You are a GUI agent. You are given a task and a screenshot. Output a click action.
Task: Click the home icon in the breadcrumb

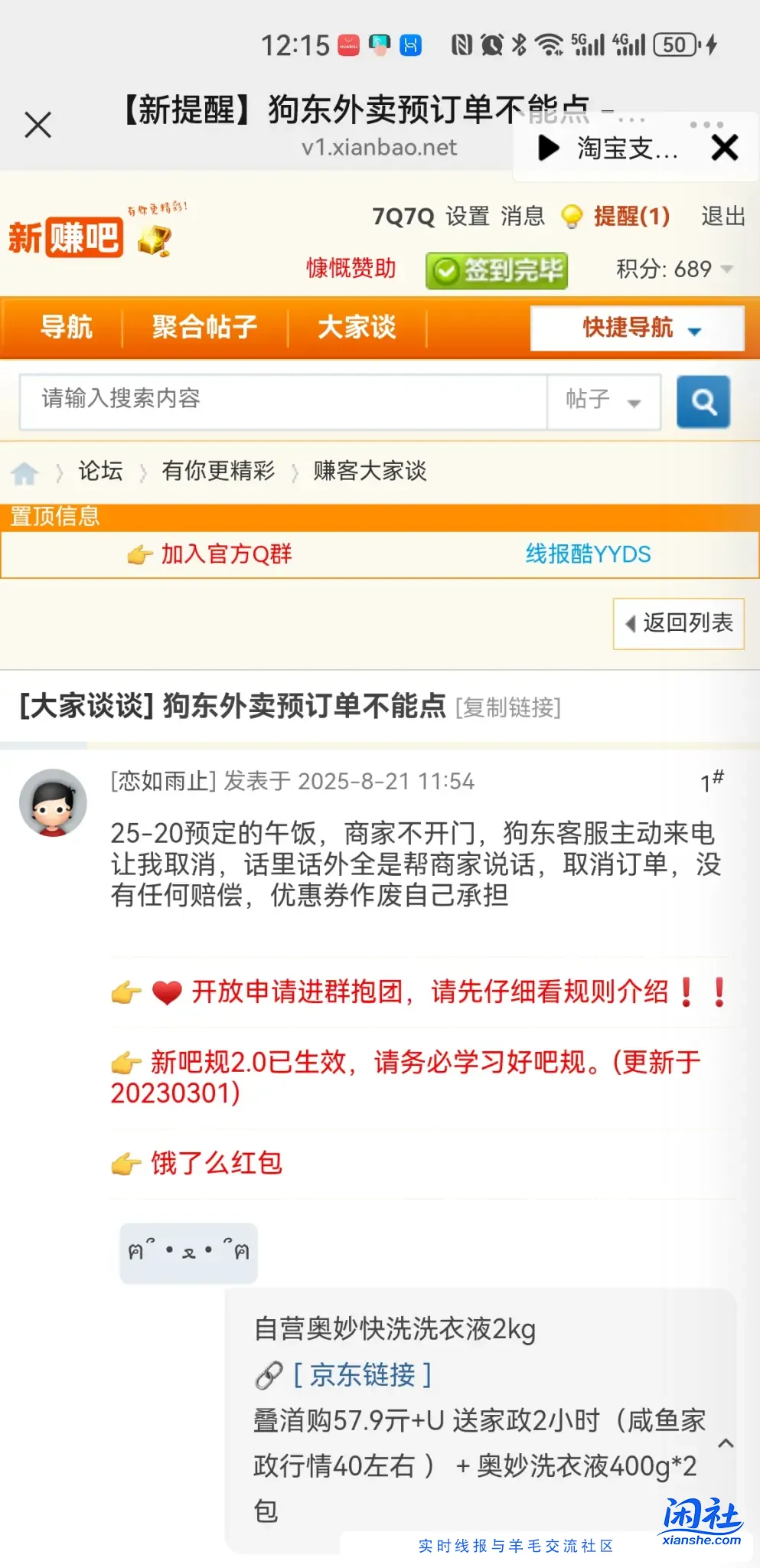coord(24,472)
